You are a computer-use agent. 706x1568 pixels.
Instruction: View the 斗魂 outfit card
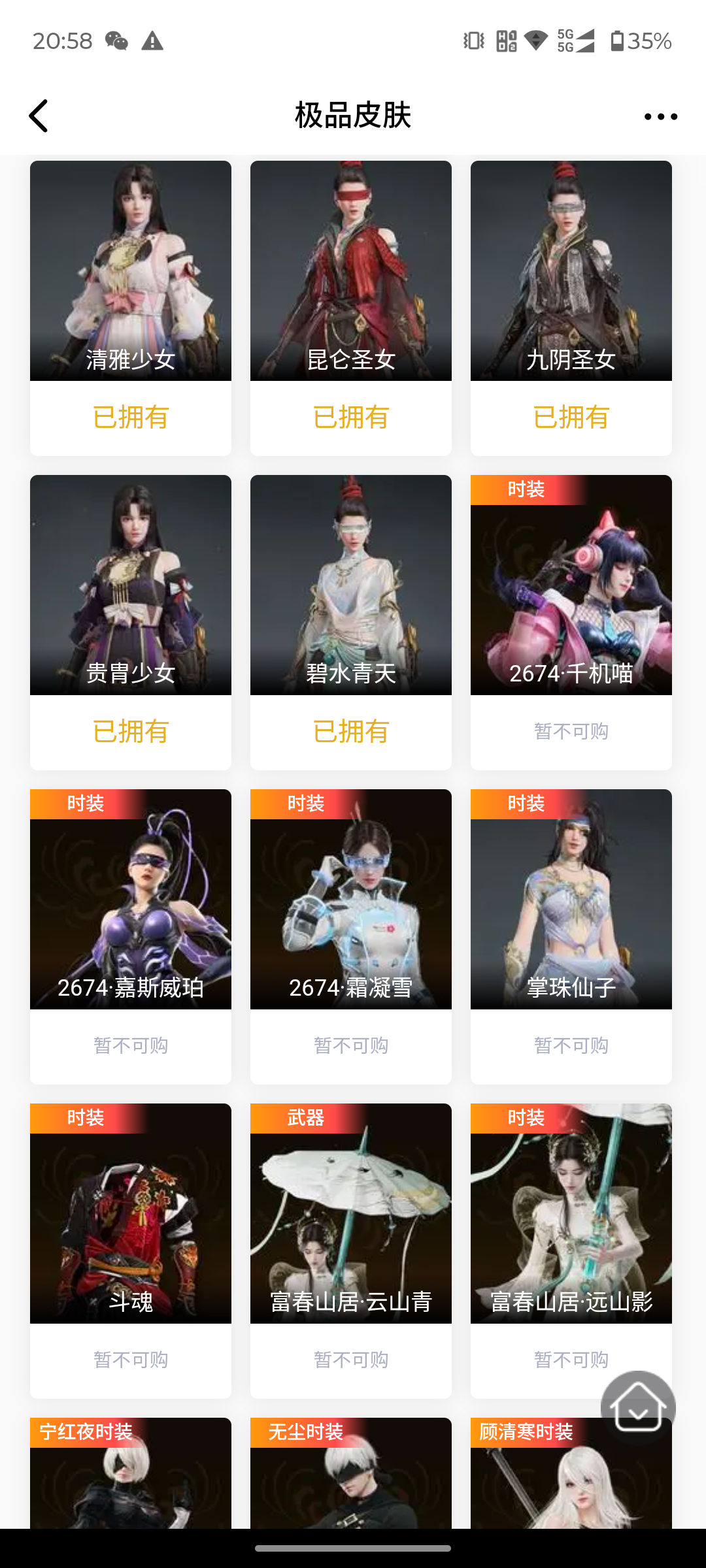(x=131, y=1214)
